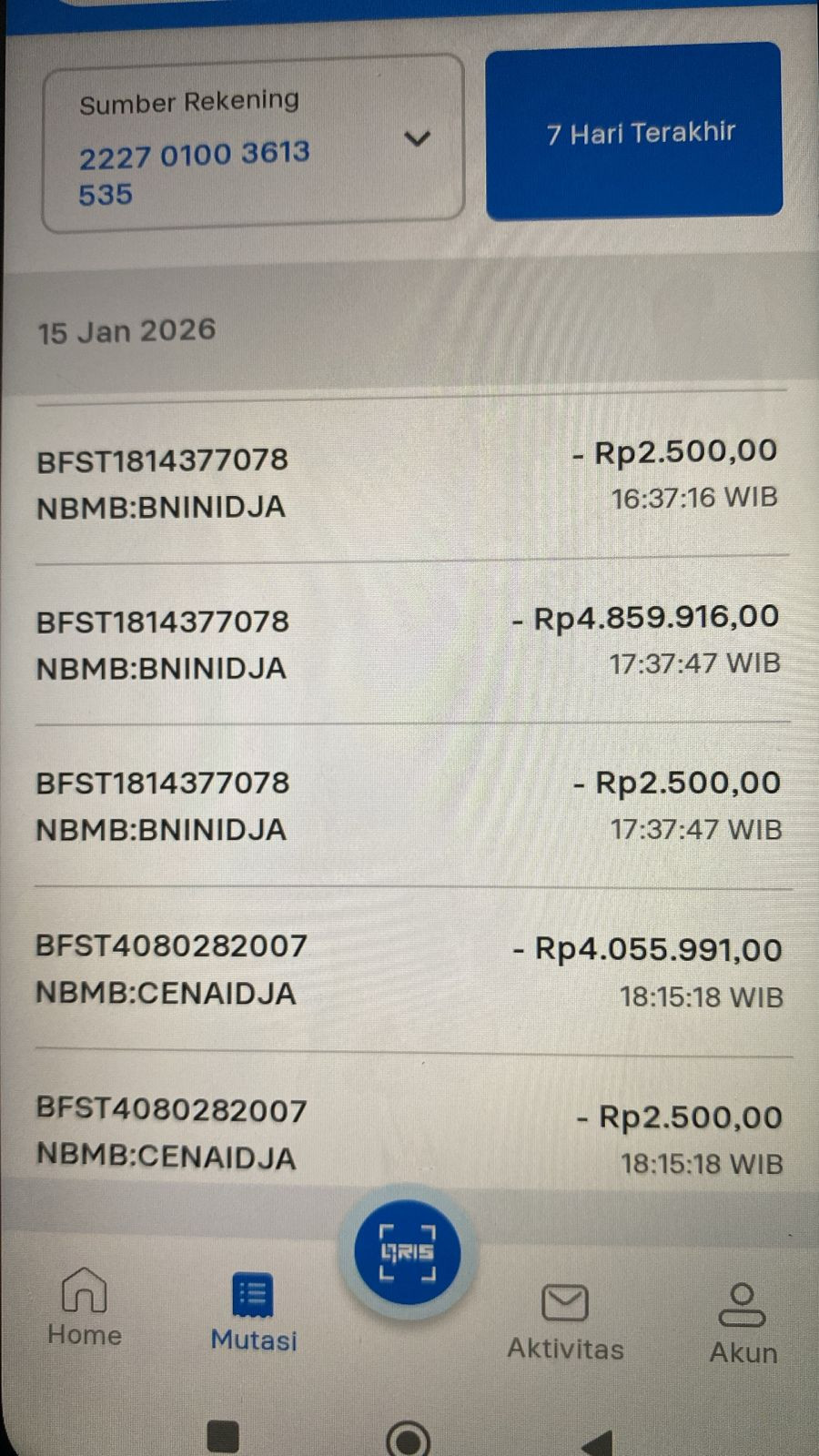
Task: Expand the Sumber Rekening account dropdown
Action: 253,143
